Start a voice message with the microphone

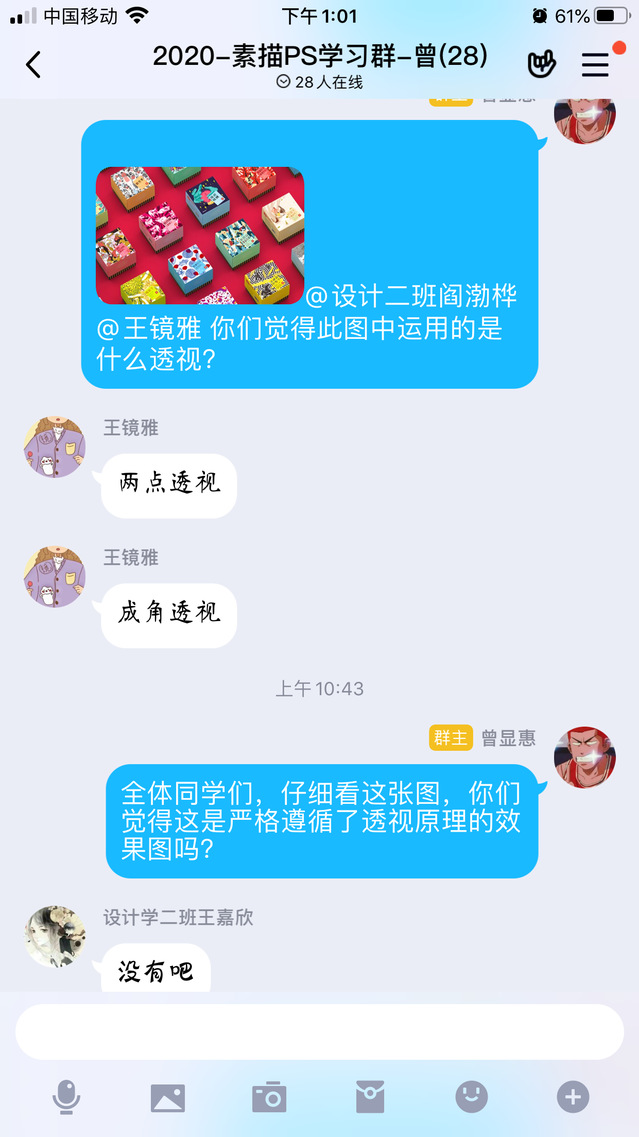66,1097
